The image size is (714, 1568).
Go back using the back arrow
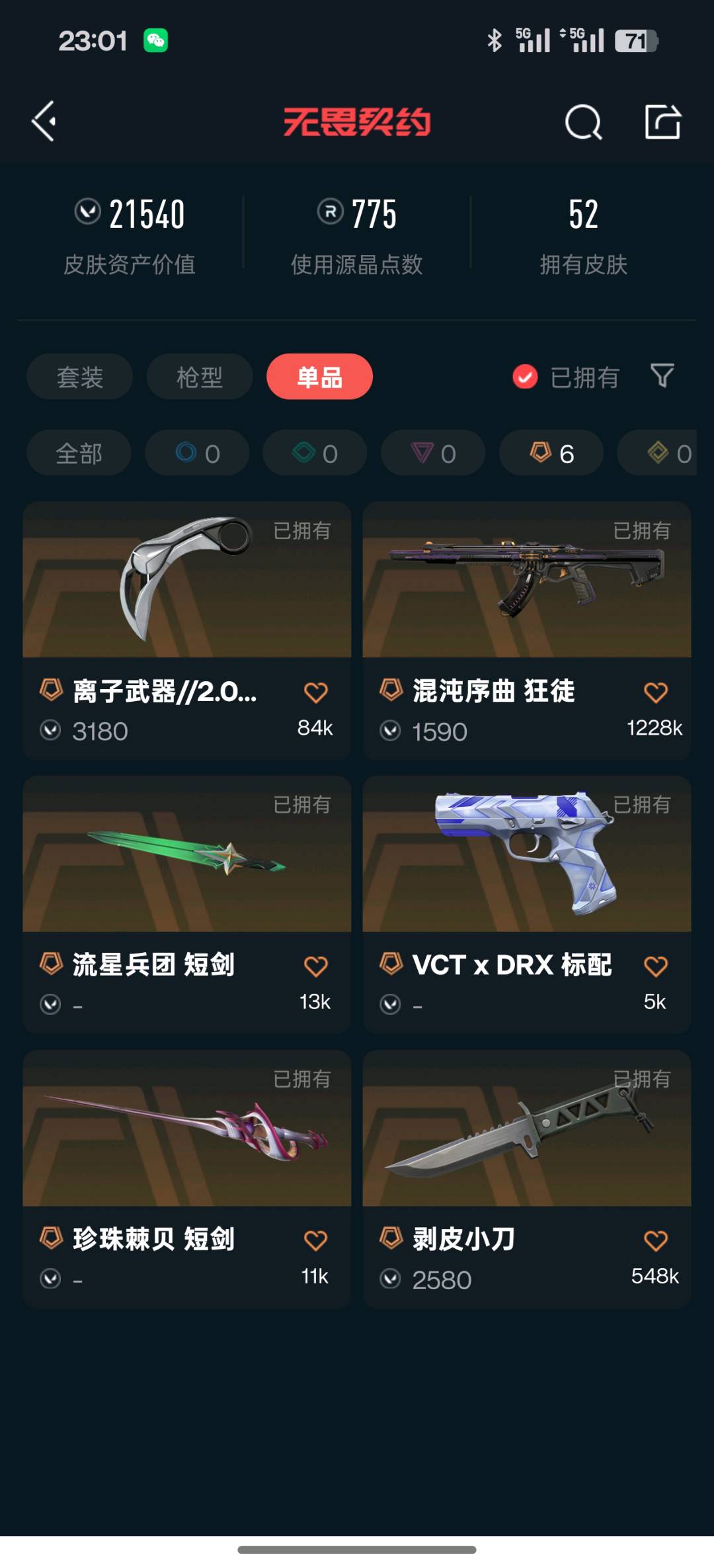44,122
